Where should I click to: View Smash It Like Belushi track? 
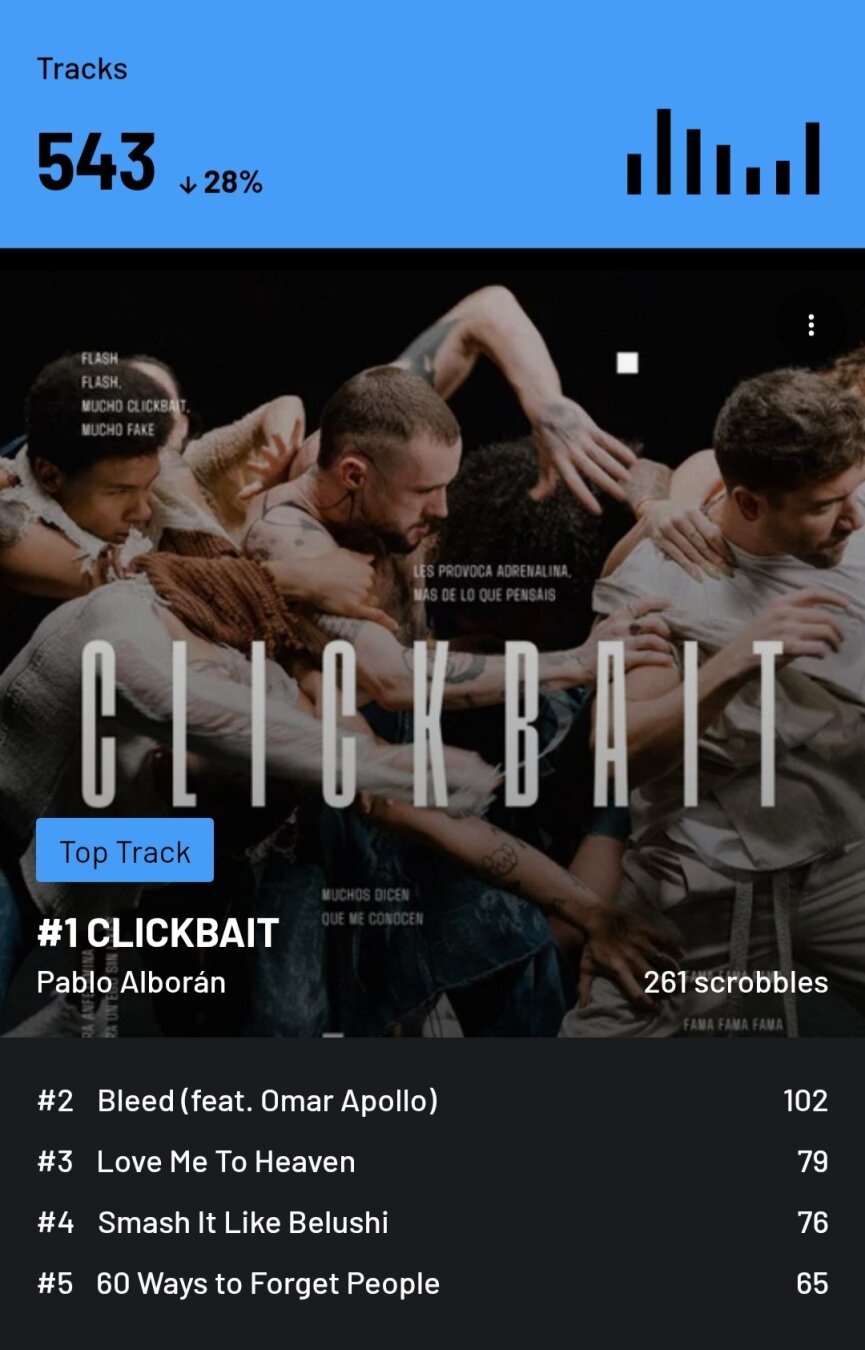pos(243,1223)
